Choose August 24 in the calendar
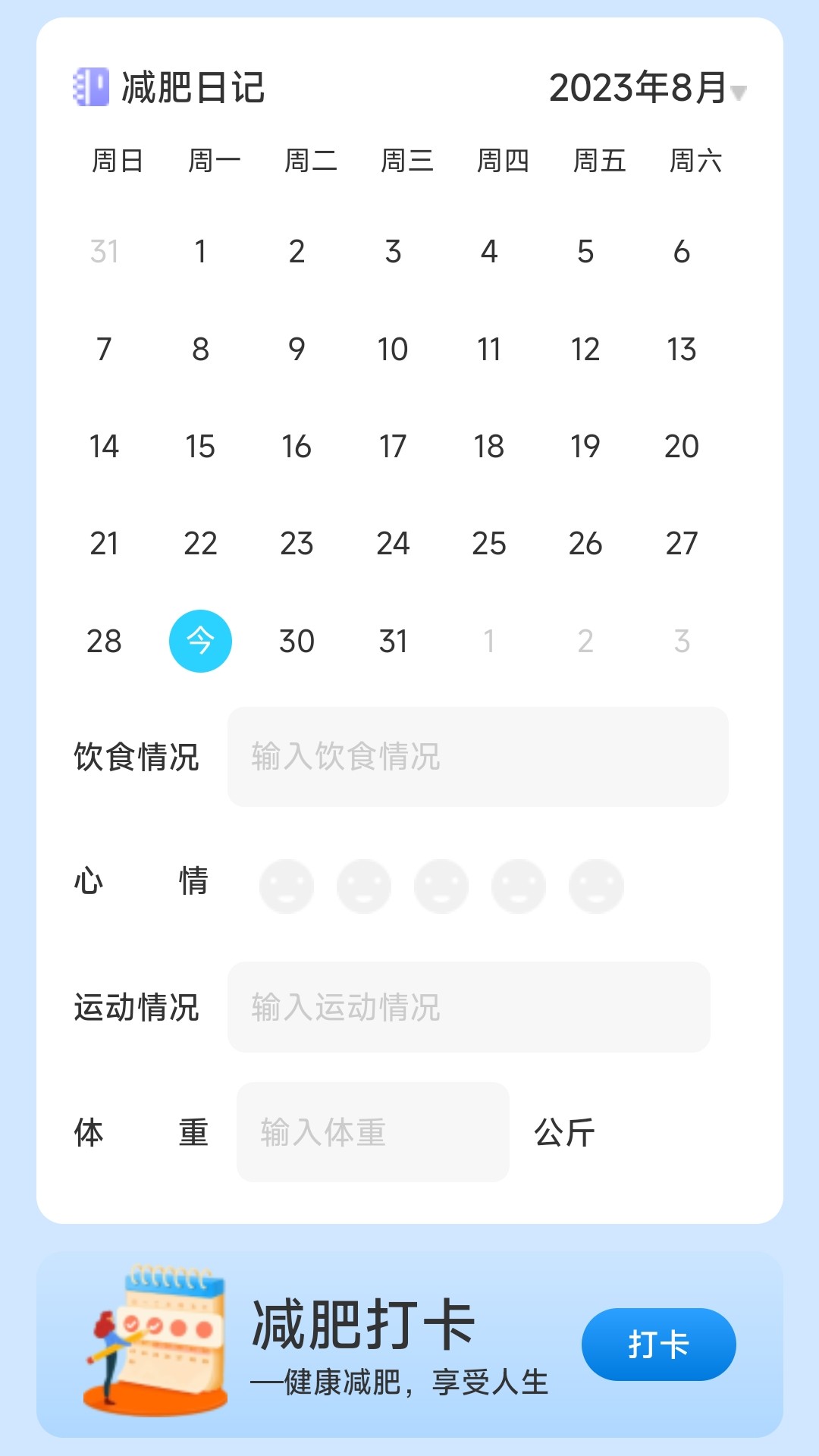Viewport: 819px width, 1456px height. (393, 544)
